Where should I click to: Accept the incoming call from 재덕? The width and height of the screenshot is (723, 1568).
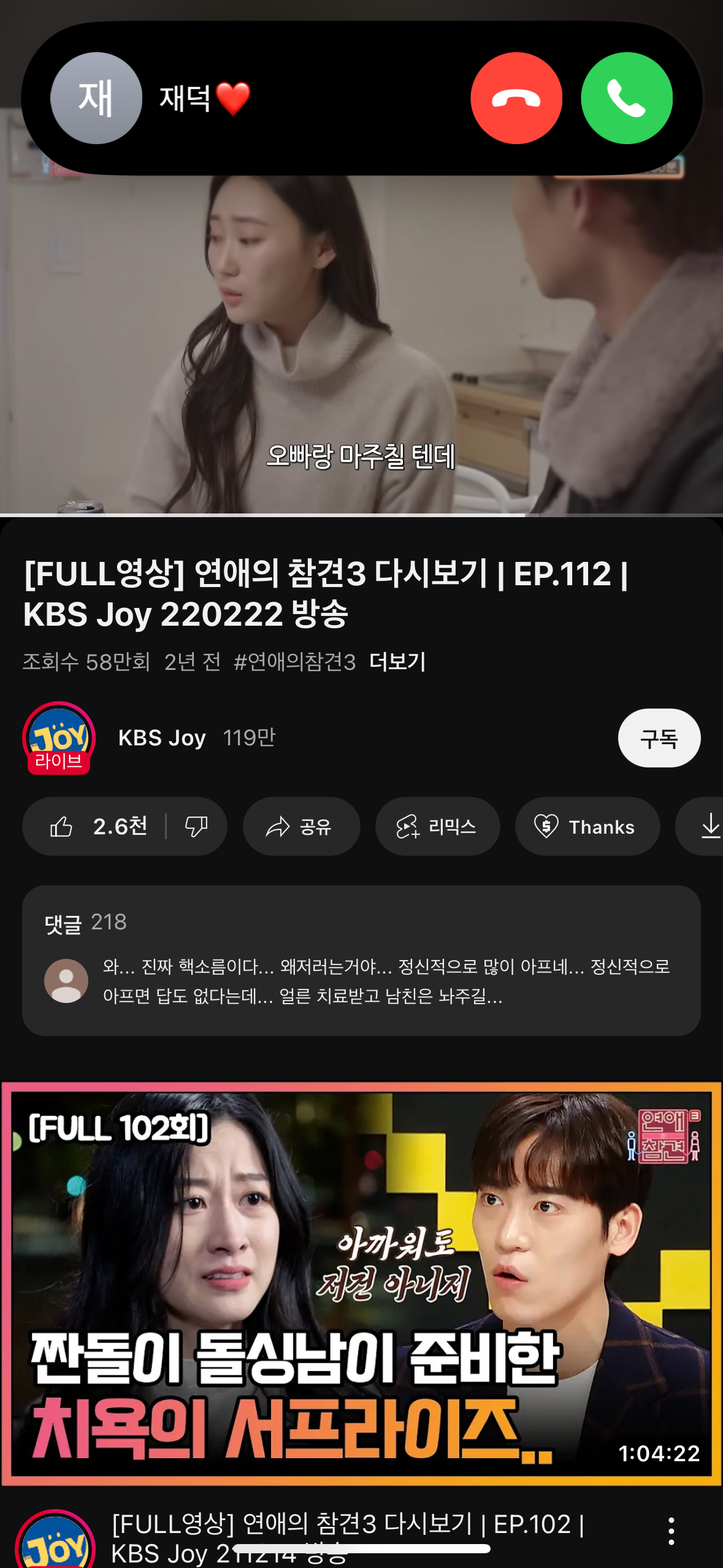pyautogui.click(x=626, y=98)
